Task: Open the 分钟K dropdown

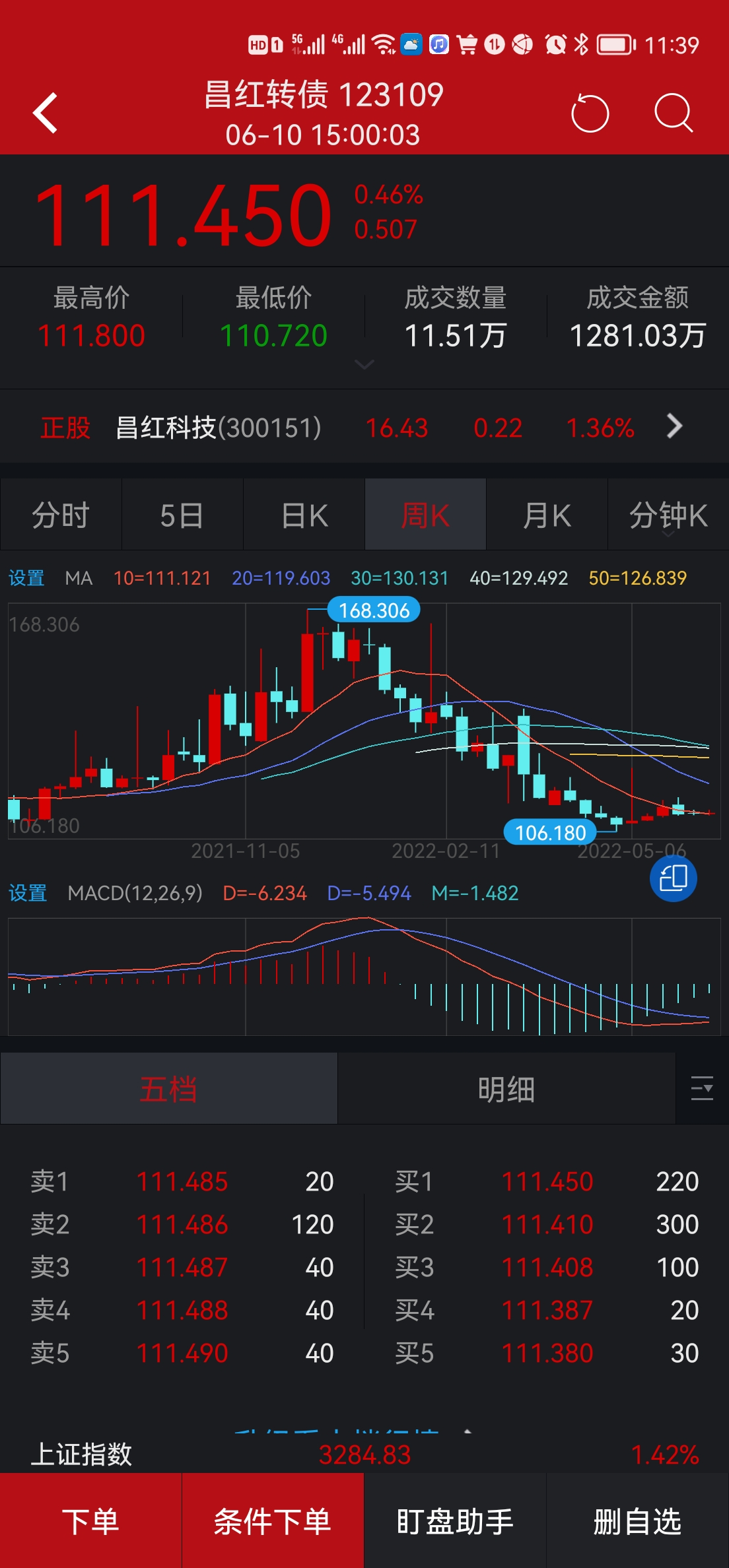Action: [668, 515]
